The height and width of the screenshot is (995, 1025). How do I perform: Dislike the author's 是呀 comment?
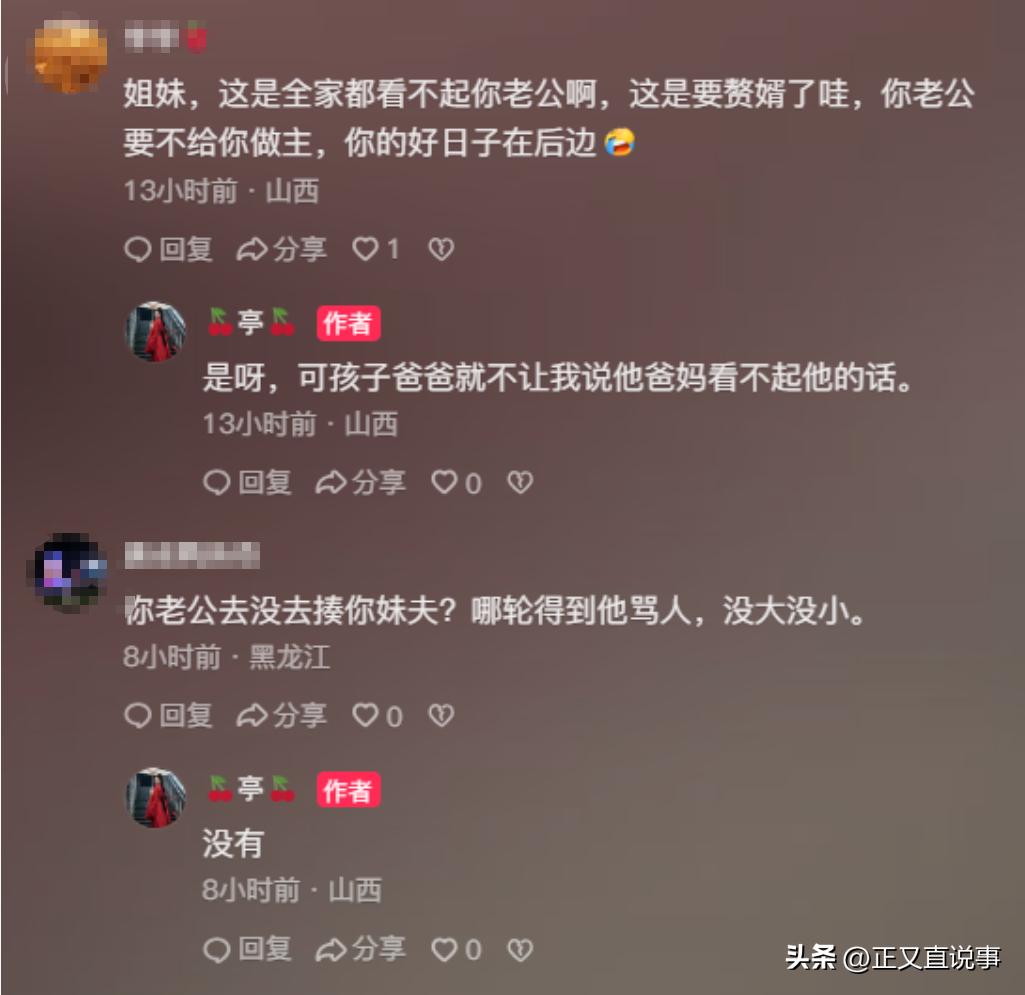click(x=520, y=483)
